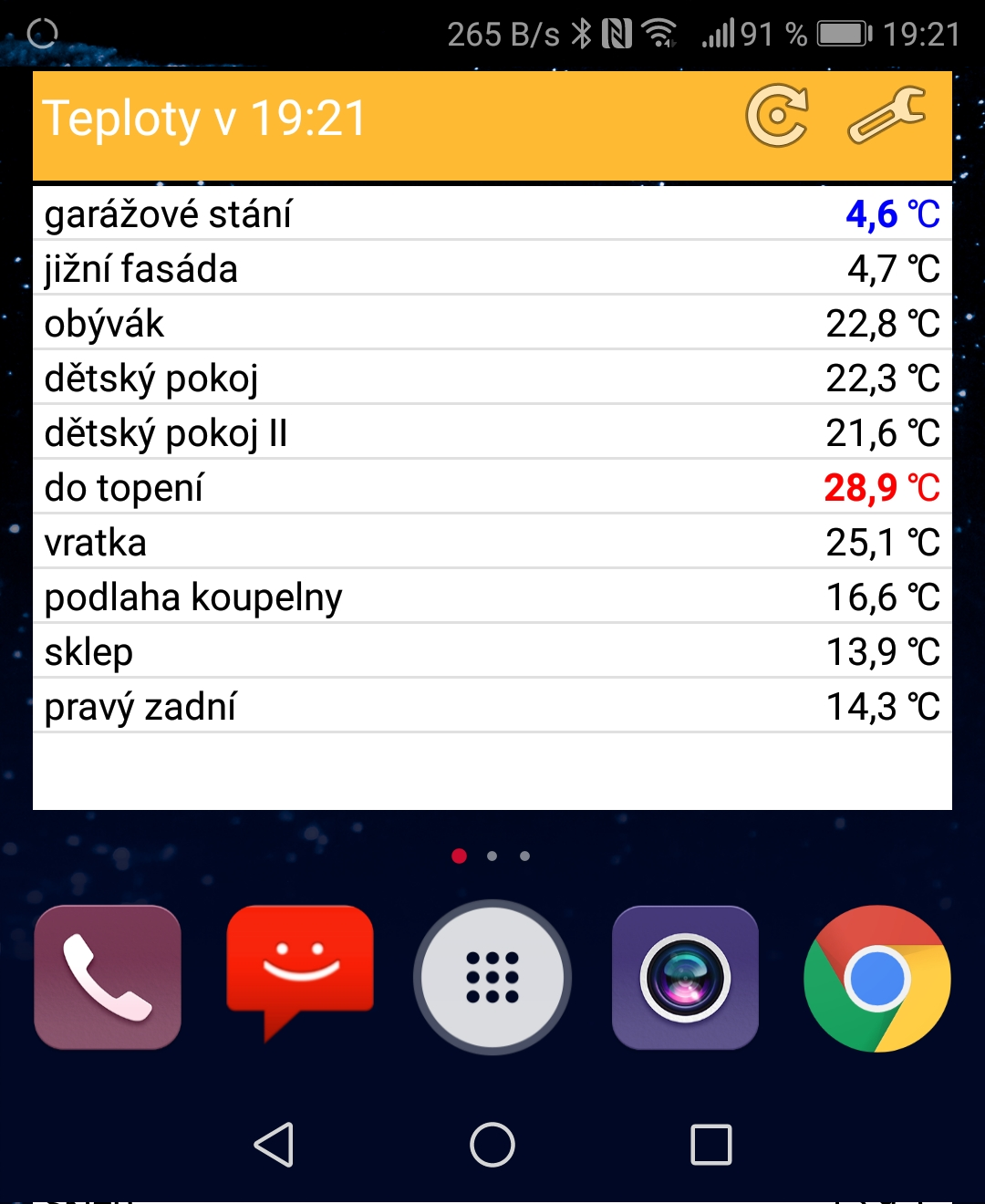The width and height of the screenshot is (985, 1204).
Task: Open Google Chrome
Action: pos(876,979)
